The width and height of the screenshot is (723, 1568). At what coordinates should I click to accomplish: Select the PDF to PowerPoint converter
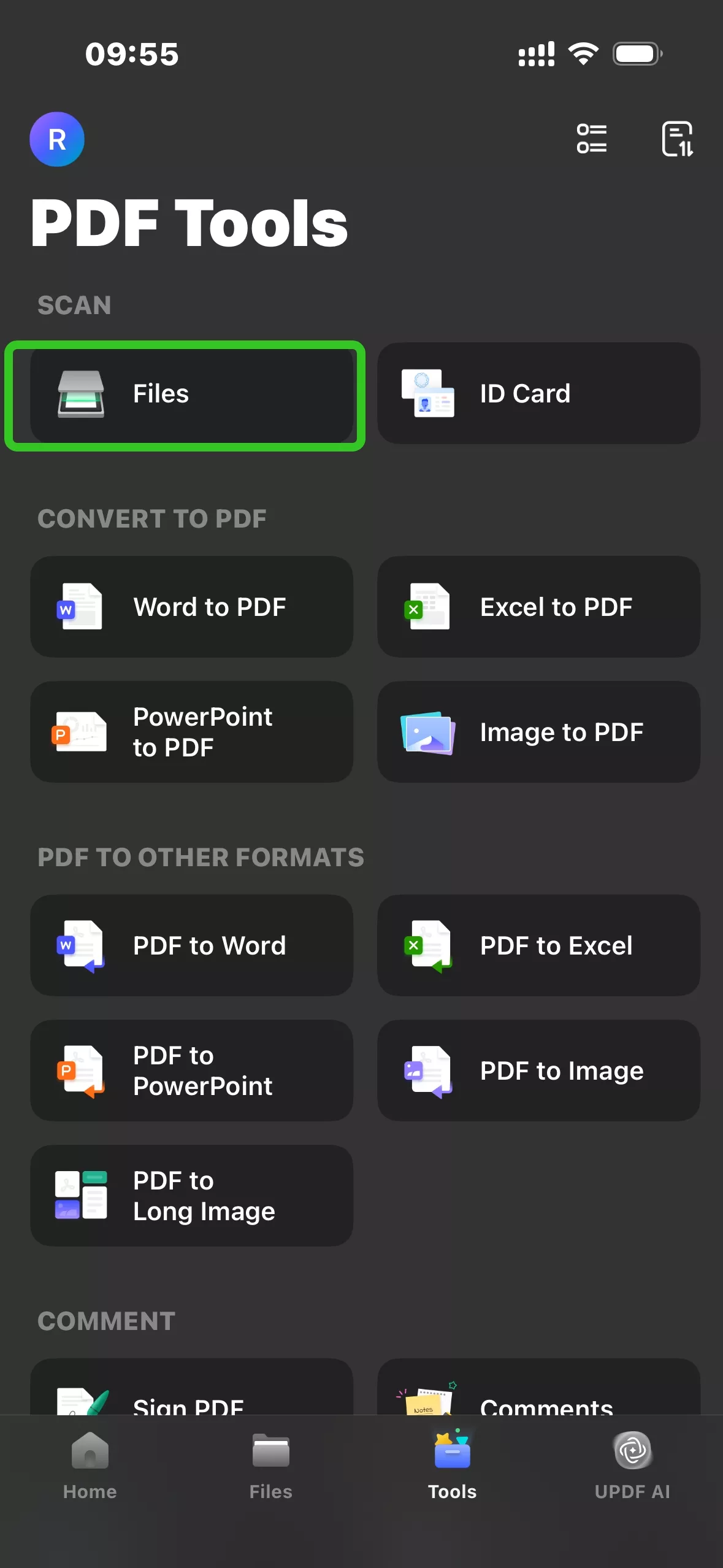pos(191,1071)
